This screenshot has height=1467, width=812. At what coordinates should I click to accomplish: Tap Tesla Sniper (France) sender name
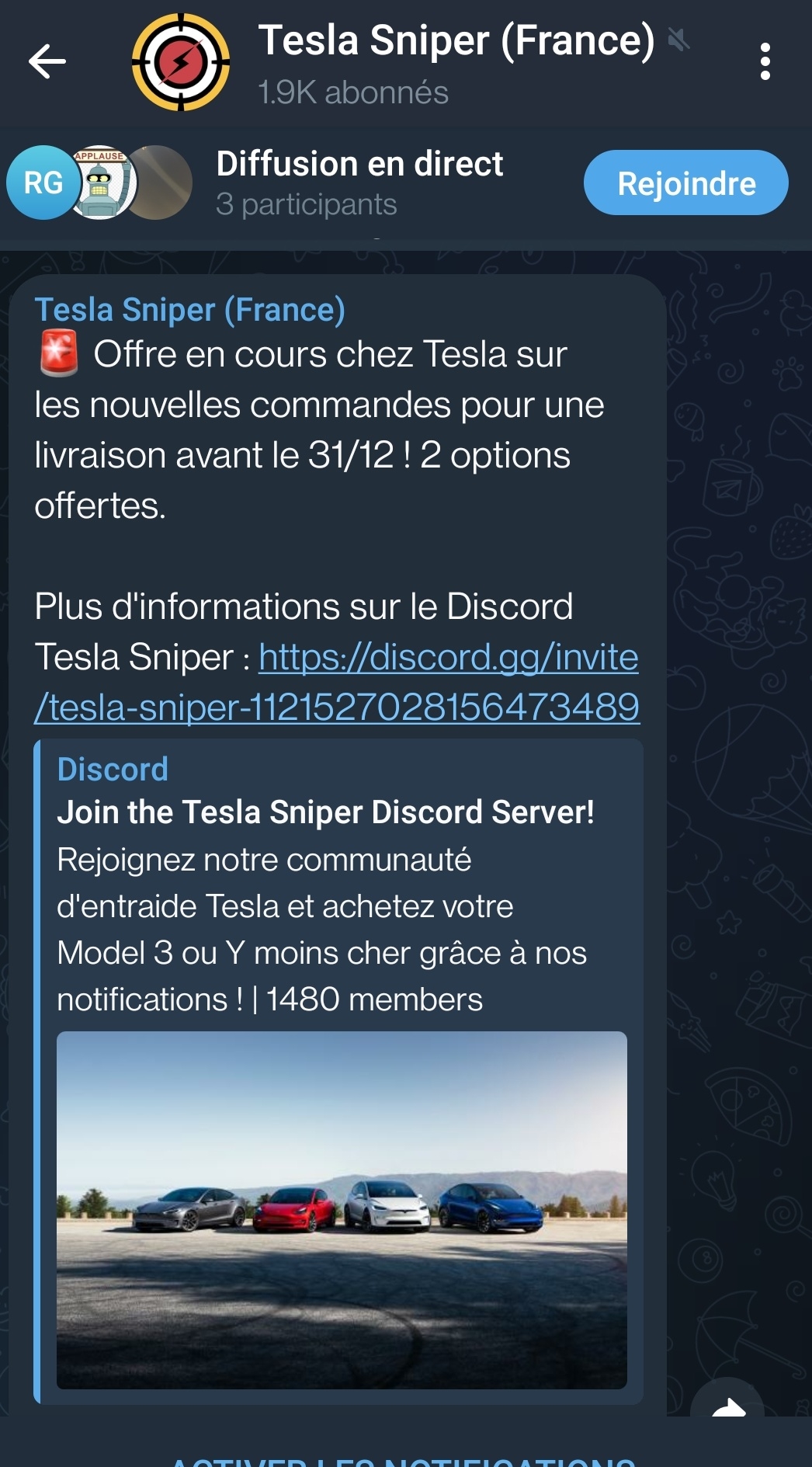(x=190, y=310)
